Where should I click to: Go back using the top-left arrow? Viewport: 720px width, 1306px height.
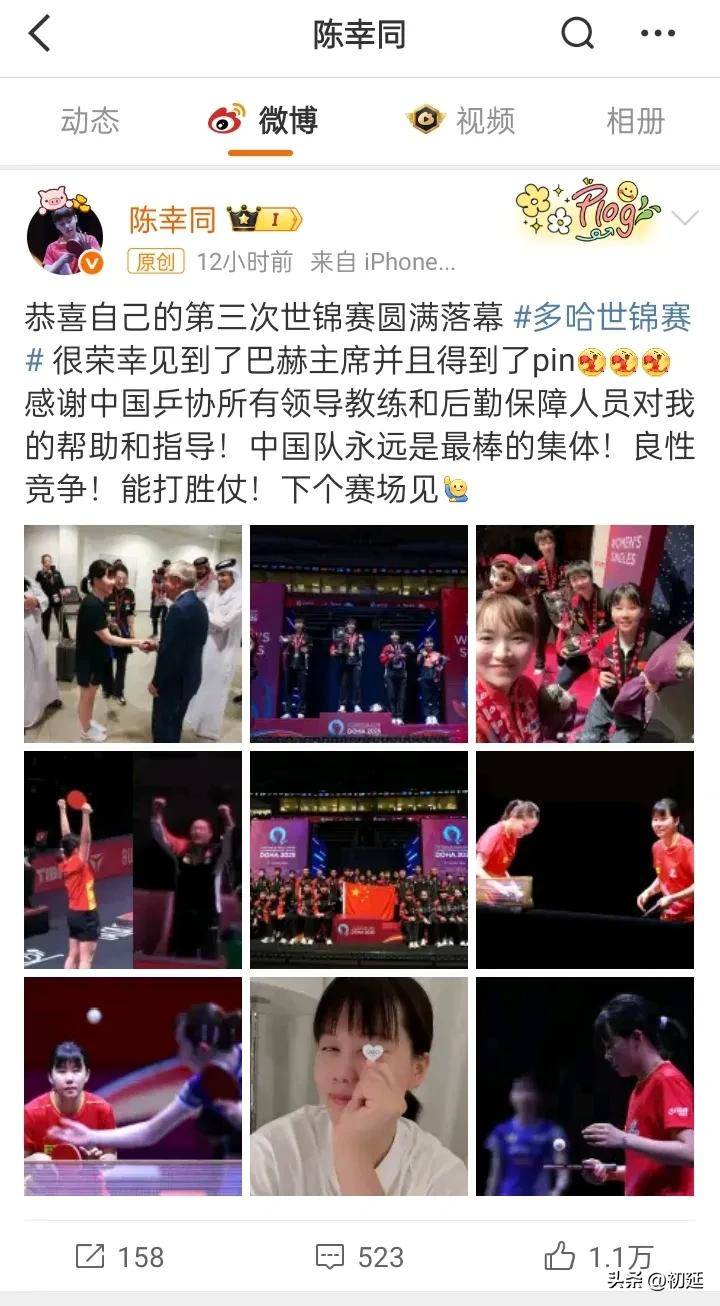[x=40, y=35]
